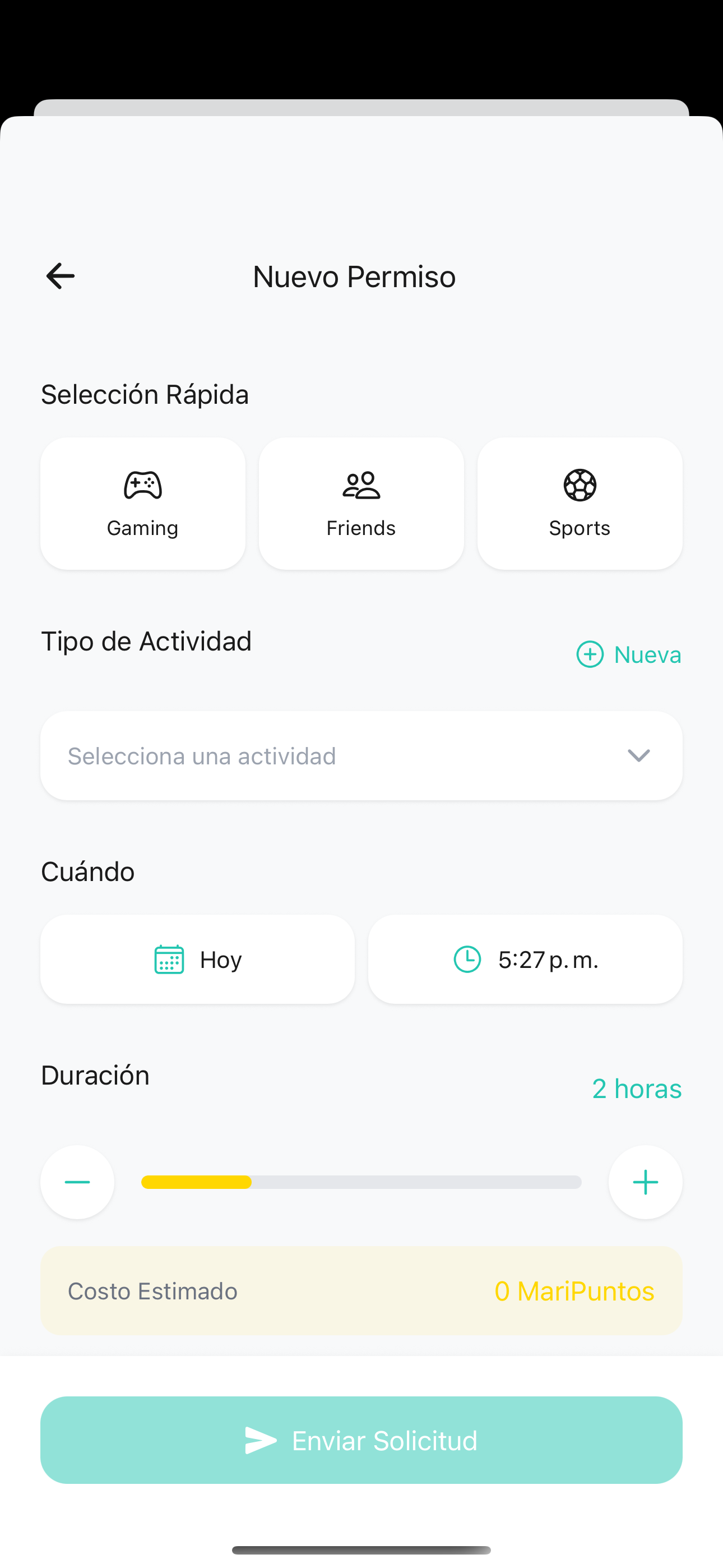Image resolution: width=723 pixels, height=1568 pixels.
Task: Open the Hoy date selector
Action: (x=197, y=959)
